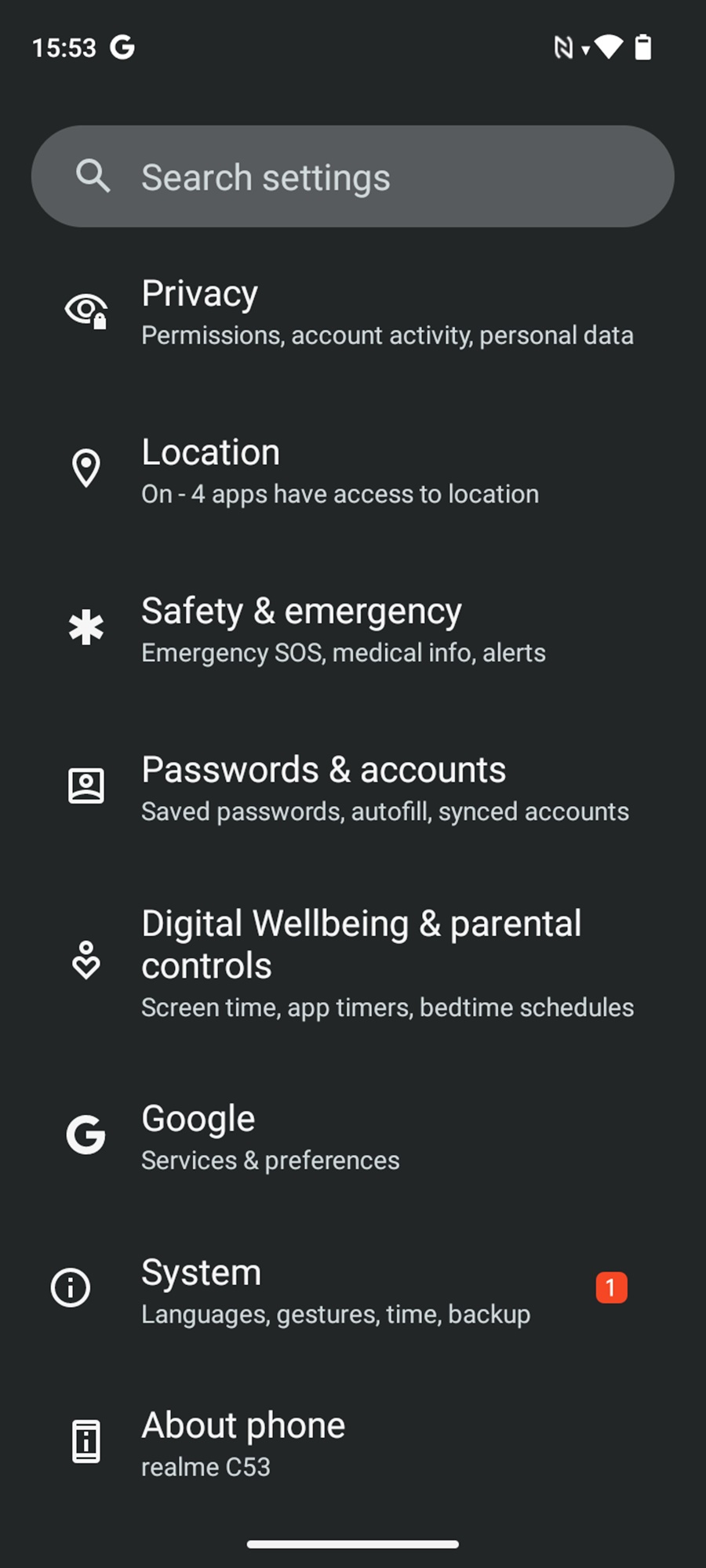Open Passwords & accounts
Viewport: 706px width, 1568px height.
353,787
